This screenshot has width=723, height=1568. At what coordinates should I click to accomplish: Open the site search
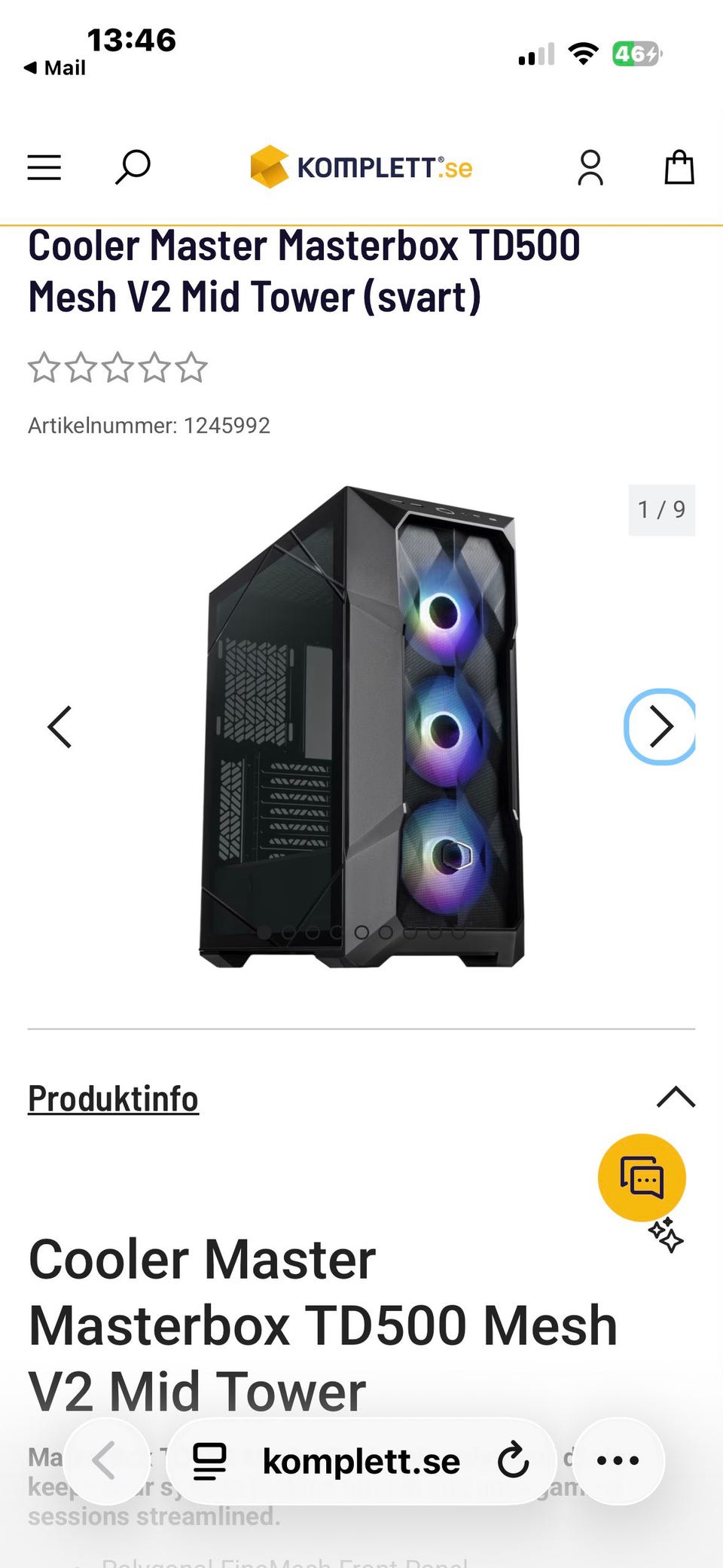(x=133, y=167)
